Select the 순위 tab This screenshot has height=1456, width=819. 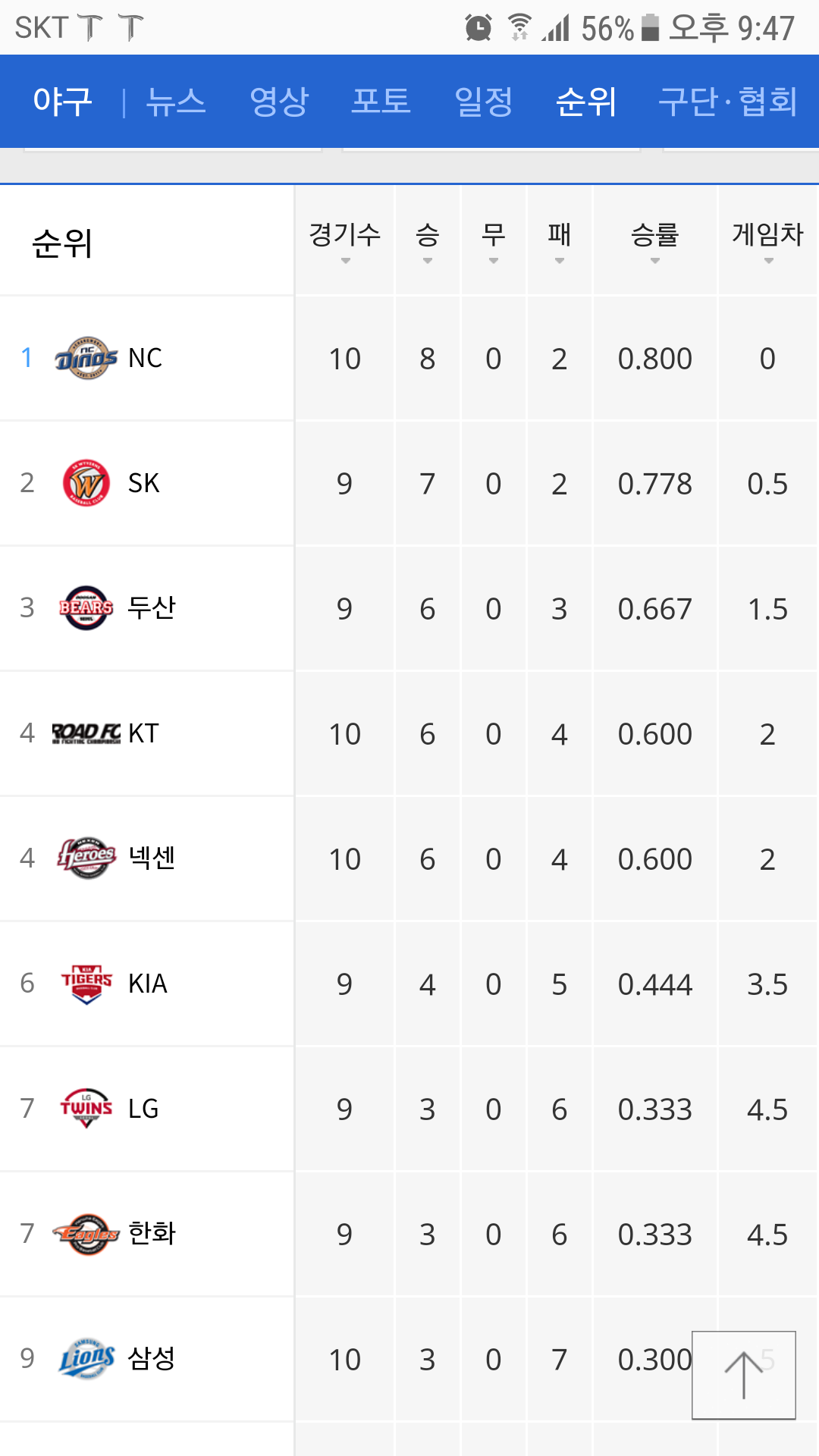585,101
